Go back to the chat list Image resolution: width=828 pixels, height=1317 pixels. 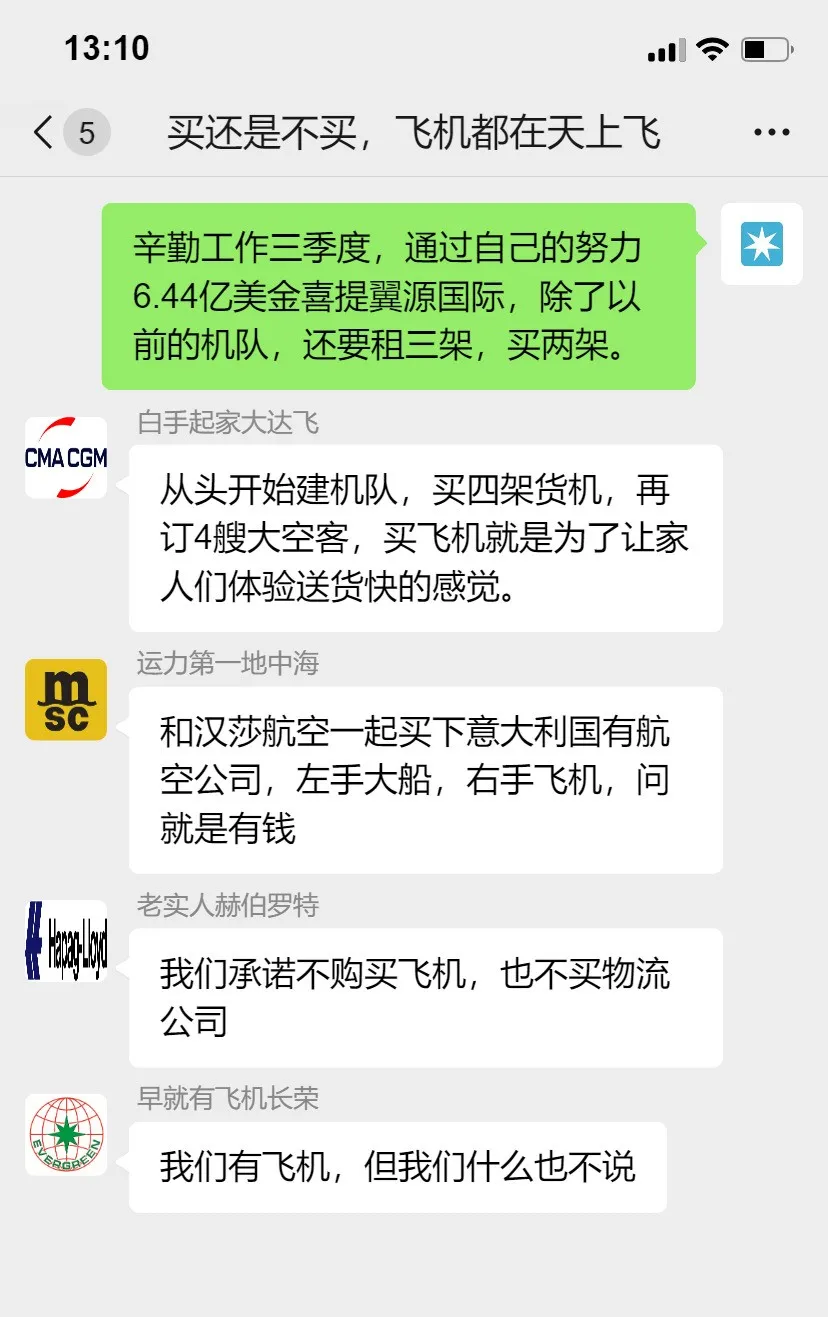click(45, 132)
